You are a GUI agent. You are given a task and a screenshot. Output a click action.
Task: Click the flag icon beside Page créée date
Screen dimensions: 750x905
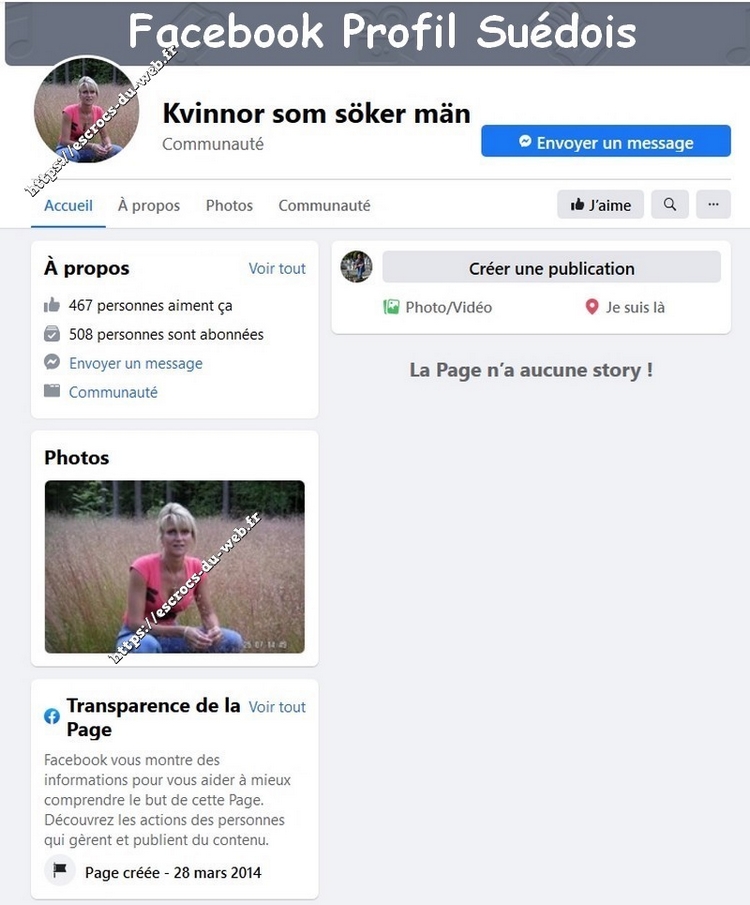pyautogui.click(x=59, y=871)
